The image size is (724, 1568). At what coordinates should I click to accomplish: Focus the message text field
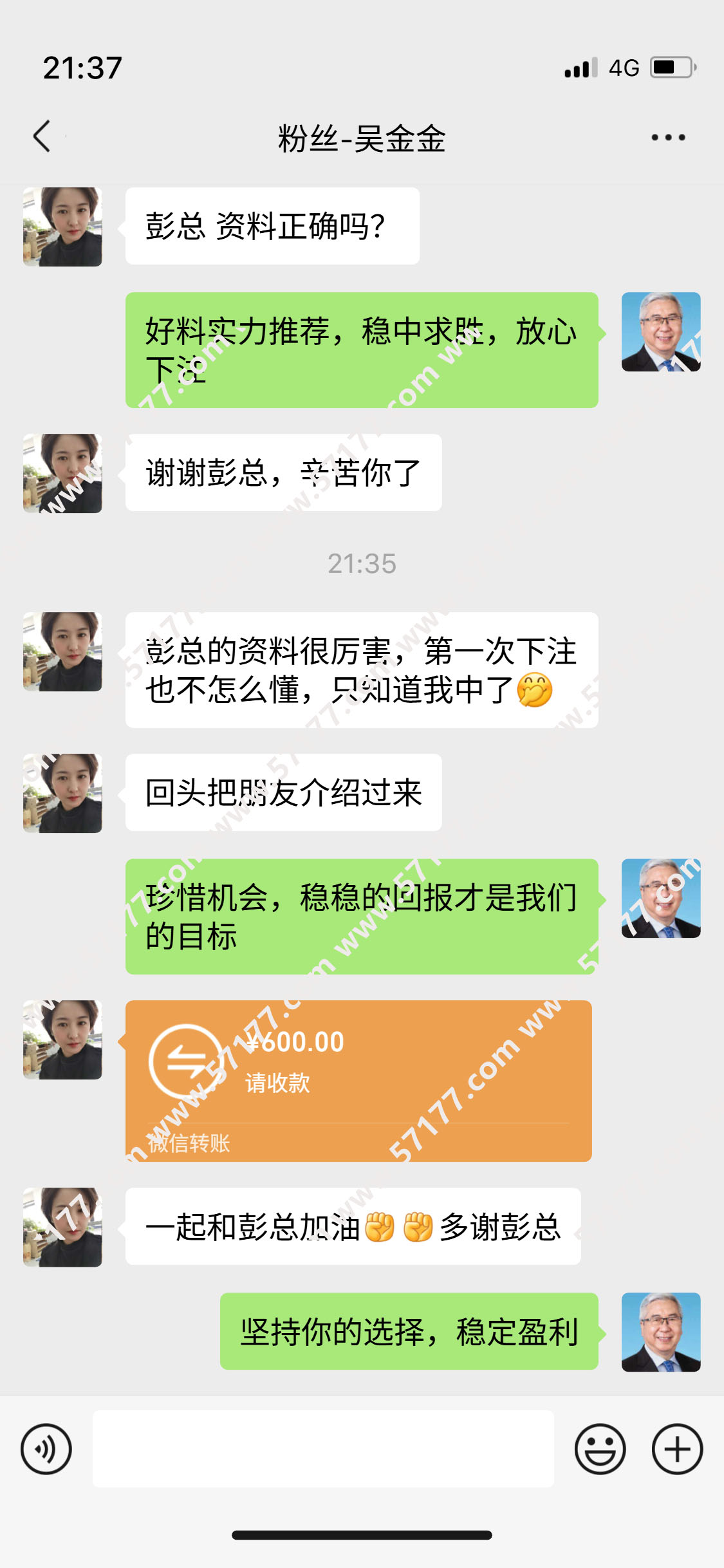click(323, 1449)
